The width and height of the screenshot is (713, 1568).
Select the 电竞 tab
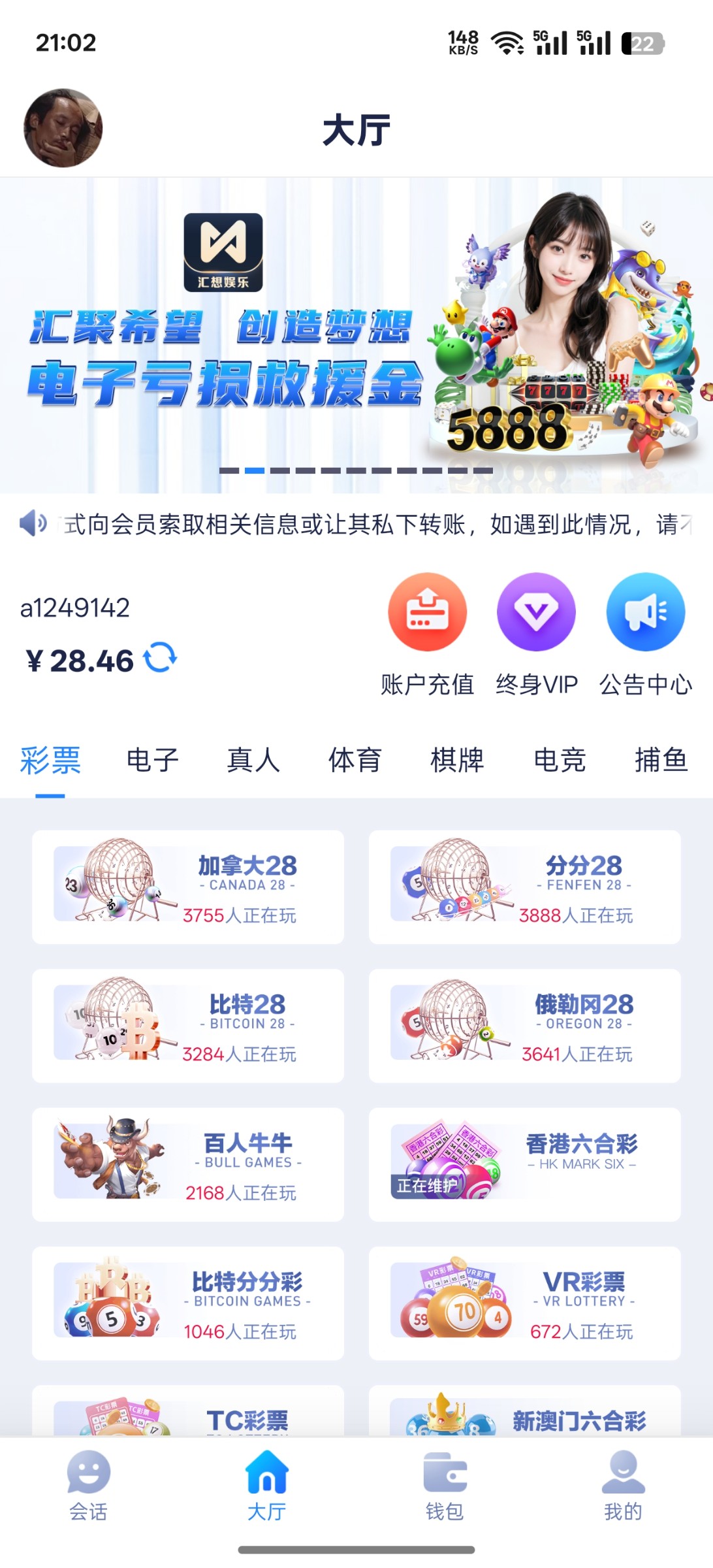click(x=560, y=760)
